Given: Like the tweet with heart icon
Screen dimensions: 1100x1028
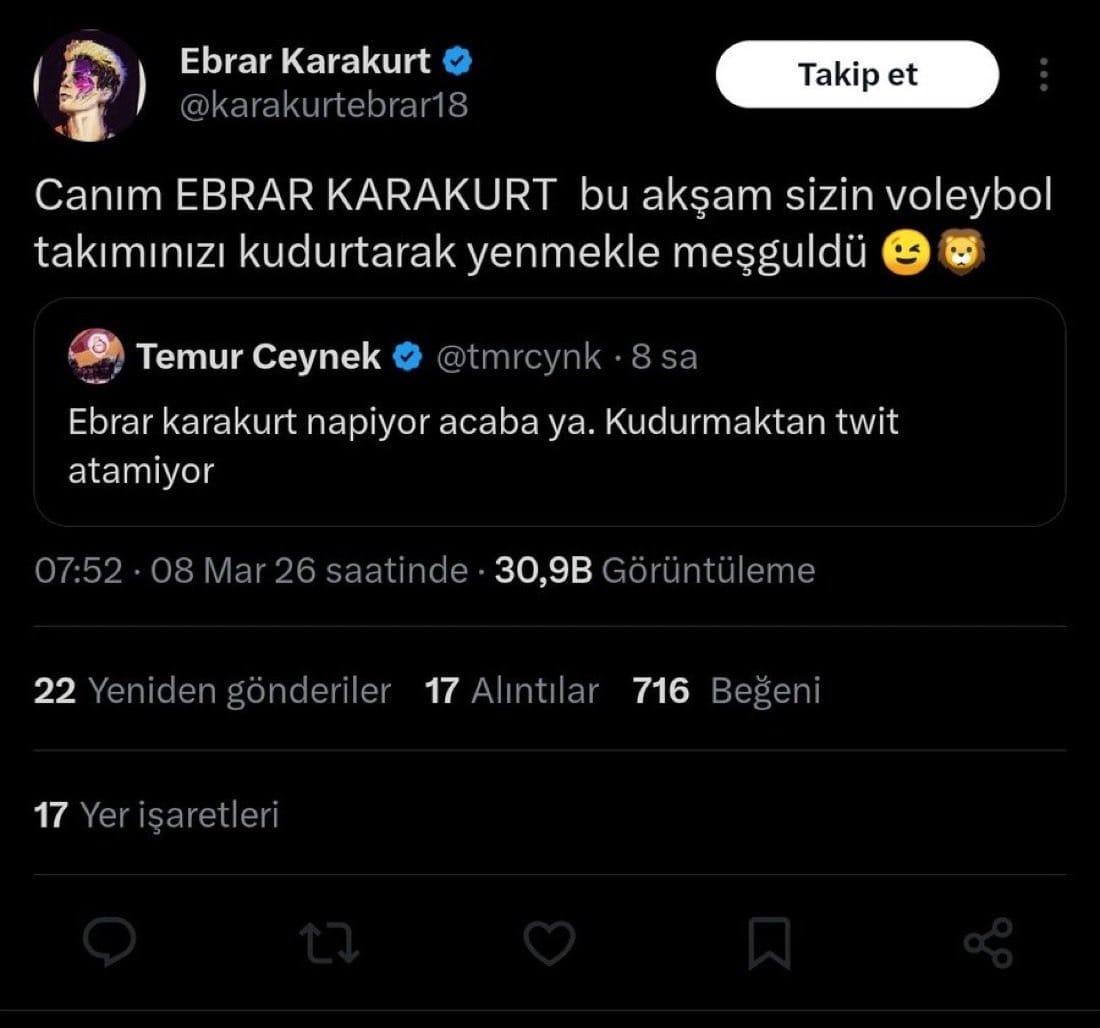Looking at the screenshot, I should (x=550, y=943).
